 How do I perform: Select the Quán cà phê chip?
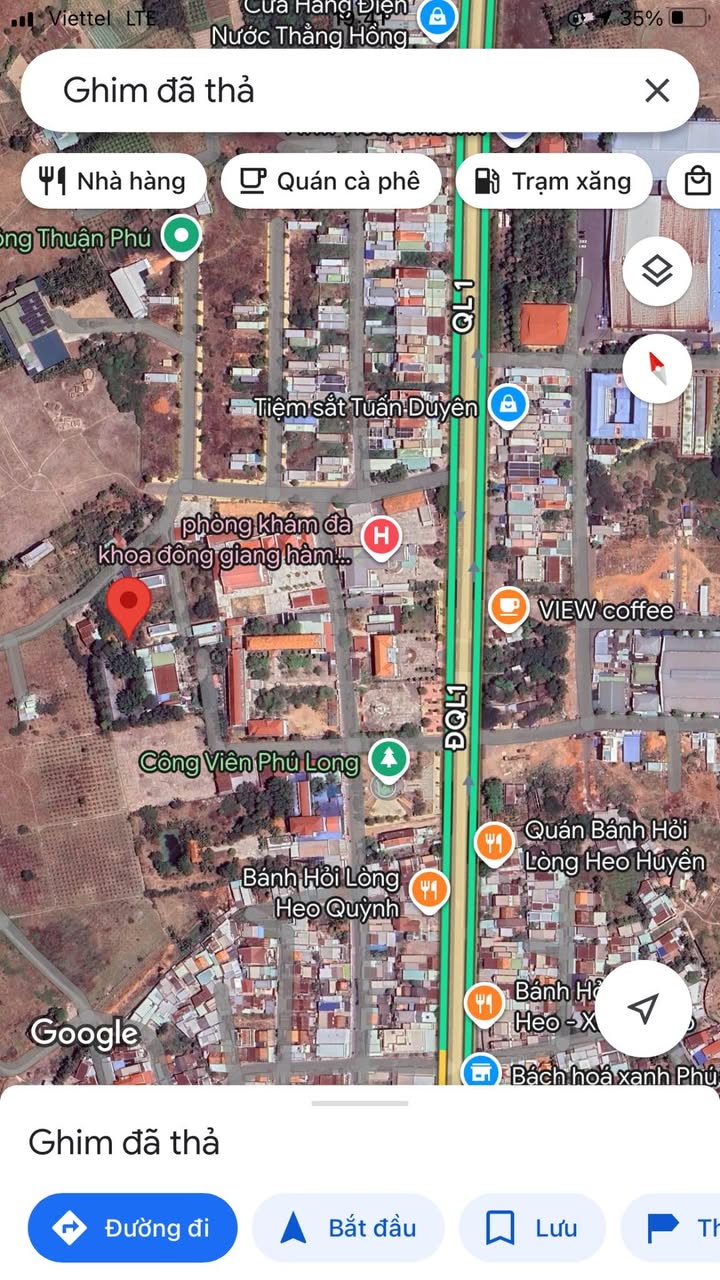[330, 181]
